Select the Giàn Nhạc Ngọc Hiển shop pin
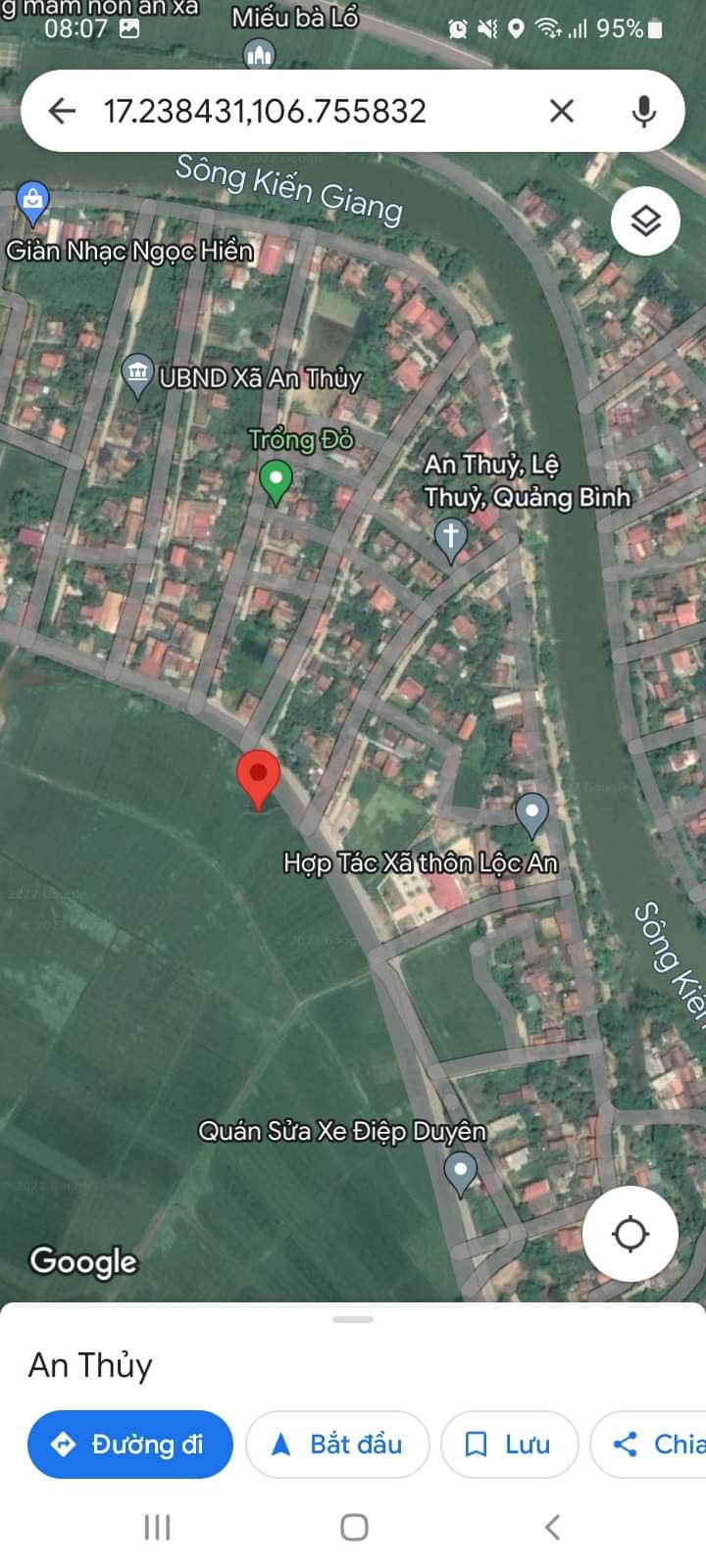Image resolution: width=706 pixels, height=1568 pixels. 32,203
